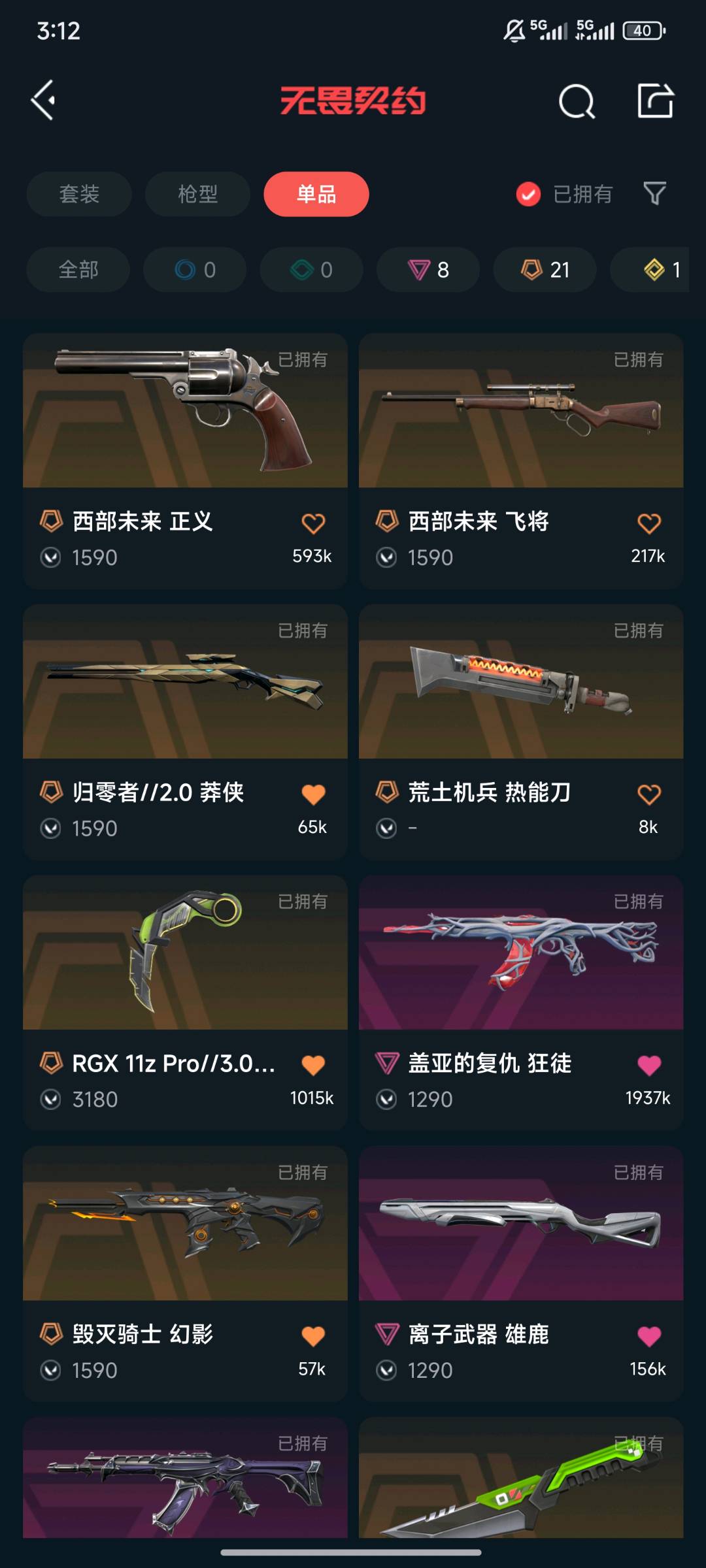Select the 全部 rarity chip
The height and width of the screenshot is (1568, 706).
pos(78,270)
